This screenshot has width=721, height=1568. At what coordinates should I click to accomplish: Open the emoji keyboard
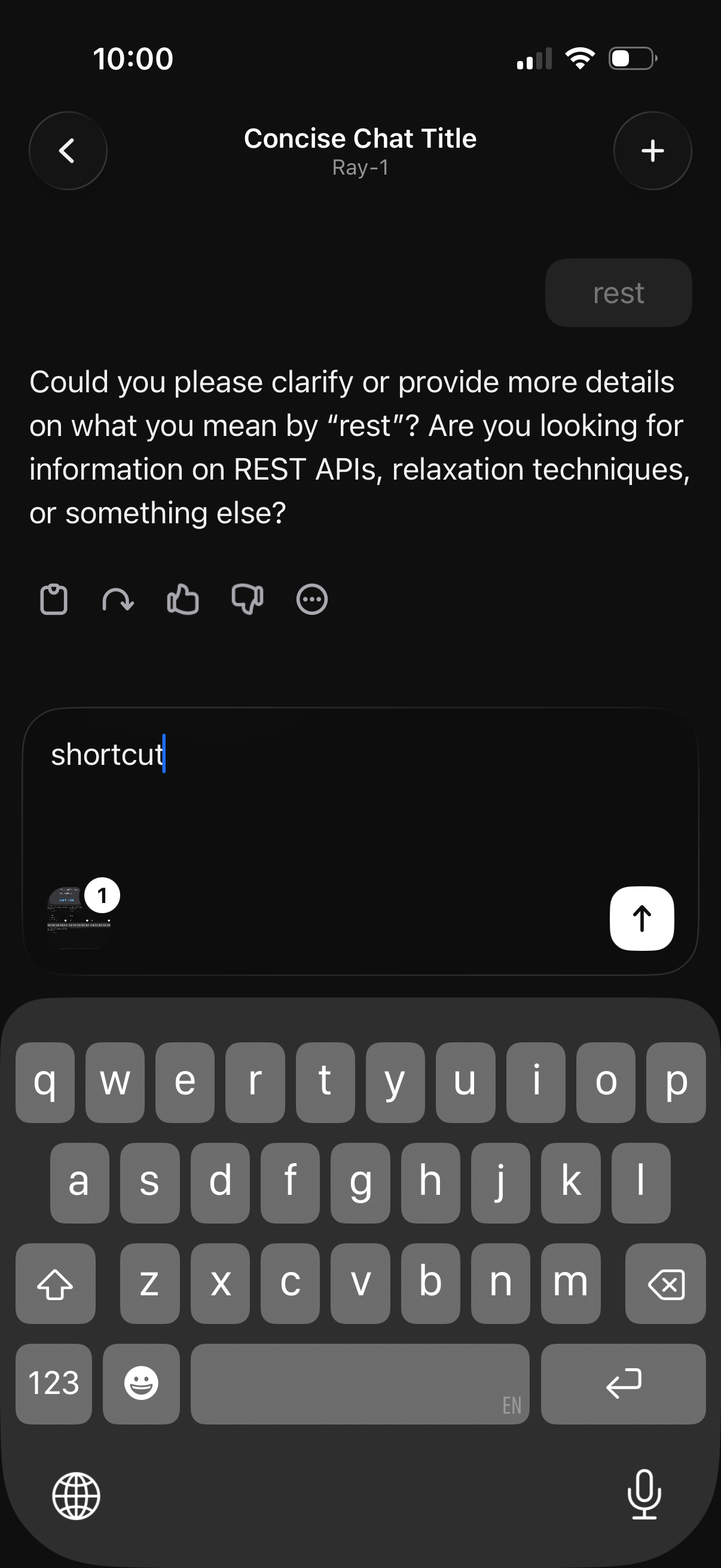[141, 1383]
